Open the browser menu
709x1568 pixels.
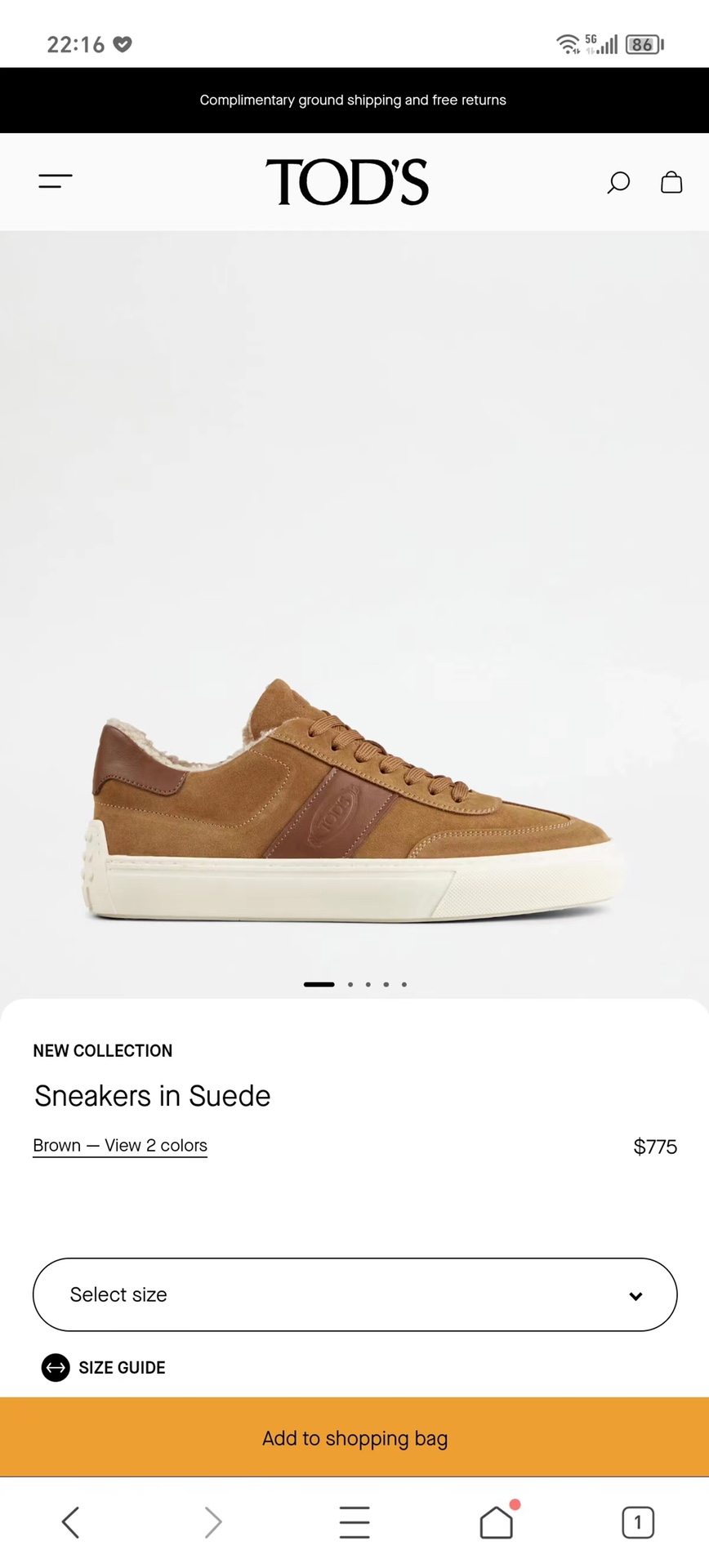coord(354,1522)
